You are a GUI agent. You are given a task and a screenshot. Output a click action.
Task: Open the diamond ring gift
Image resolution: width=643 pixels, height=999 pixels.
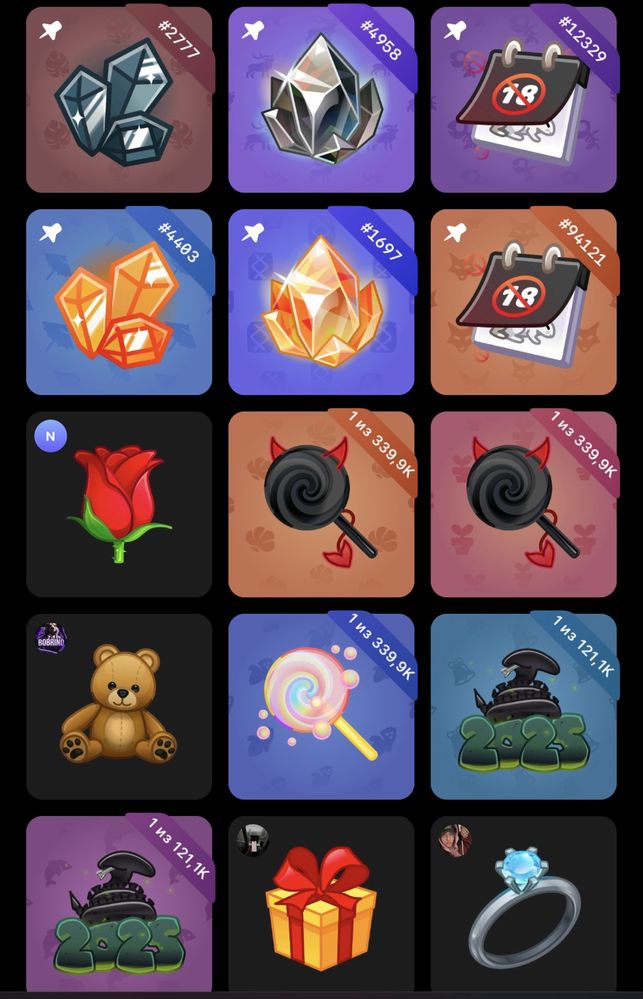point(523,905)
